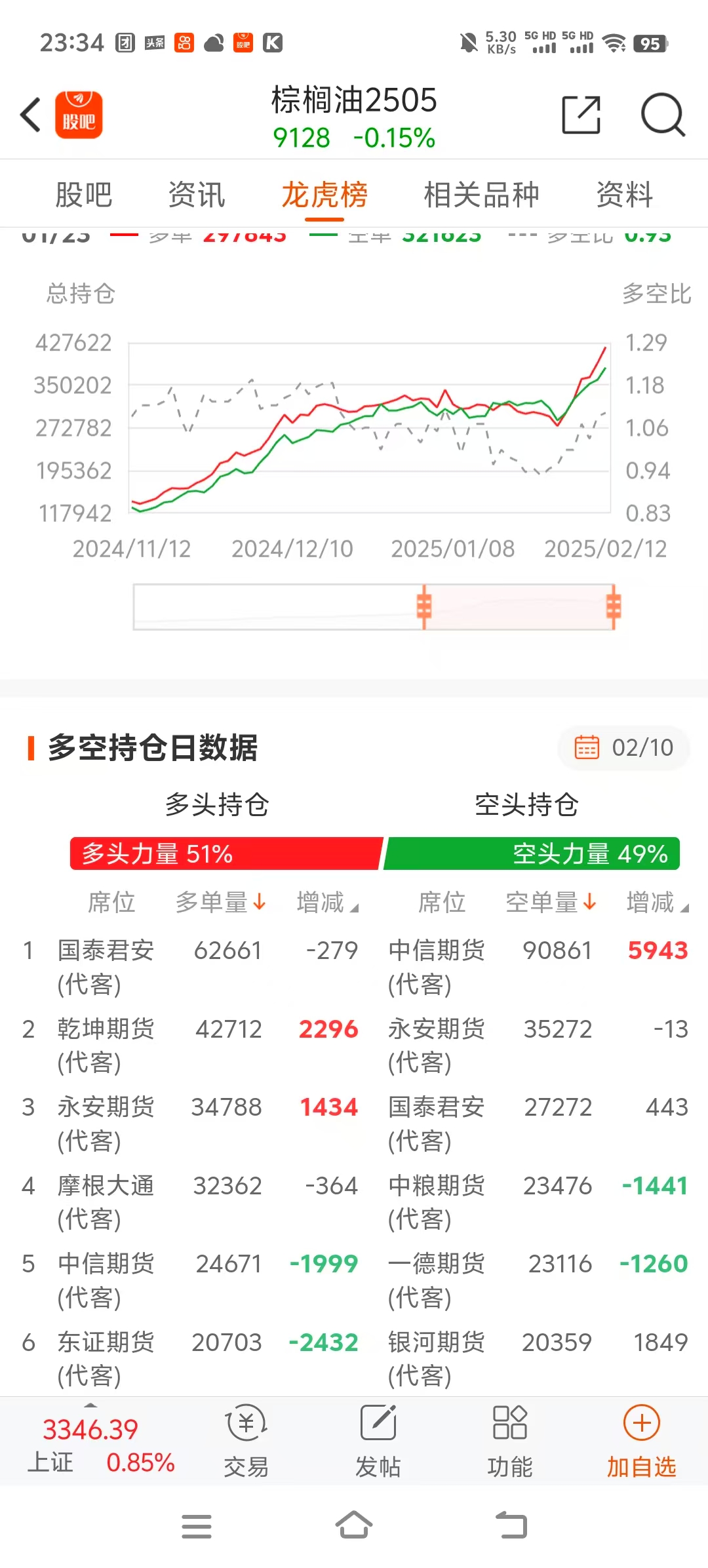Go back with the top-left arrow
This screenshot has height=1568, width=708.
(31, 115)
